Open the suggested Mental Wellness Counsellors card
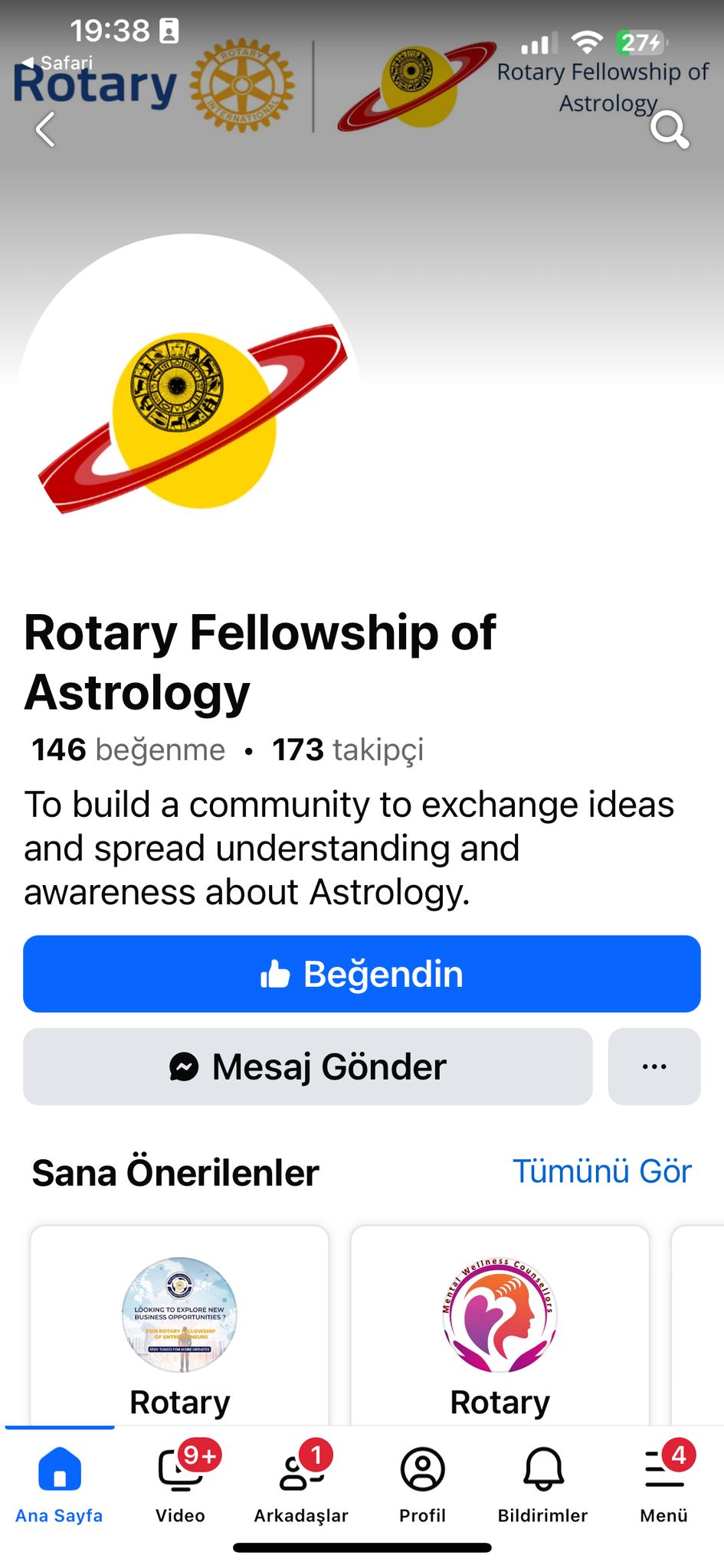Screen dimensions: 724x1568 click(x=500, y=1326)
